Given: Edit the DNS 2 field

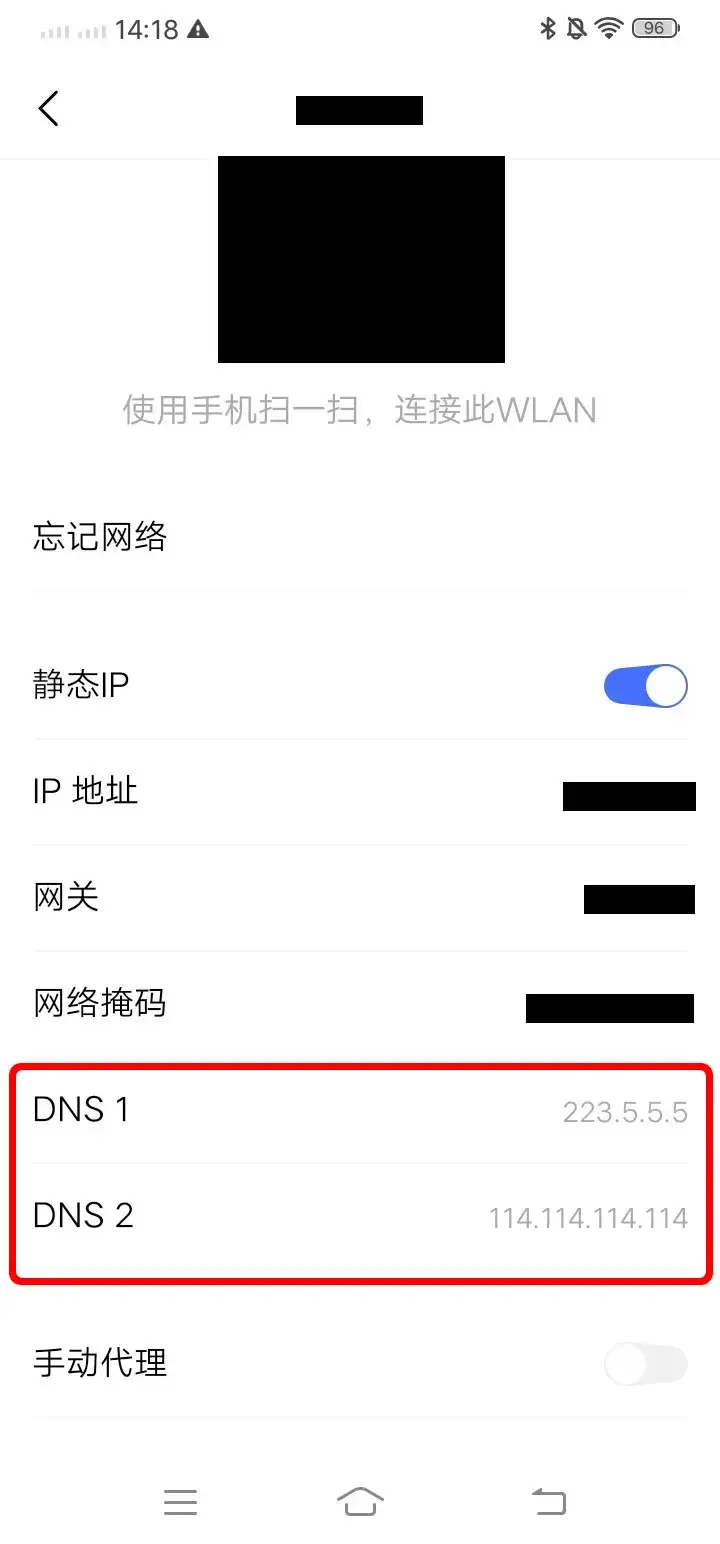Looking at the screenshot, I should 588,1218.
